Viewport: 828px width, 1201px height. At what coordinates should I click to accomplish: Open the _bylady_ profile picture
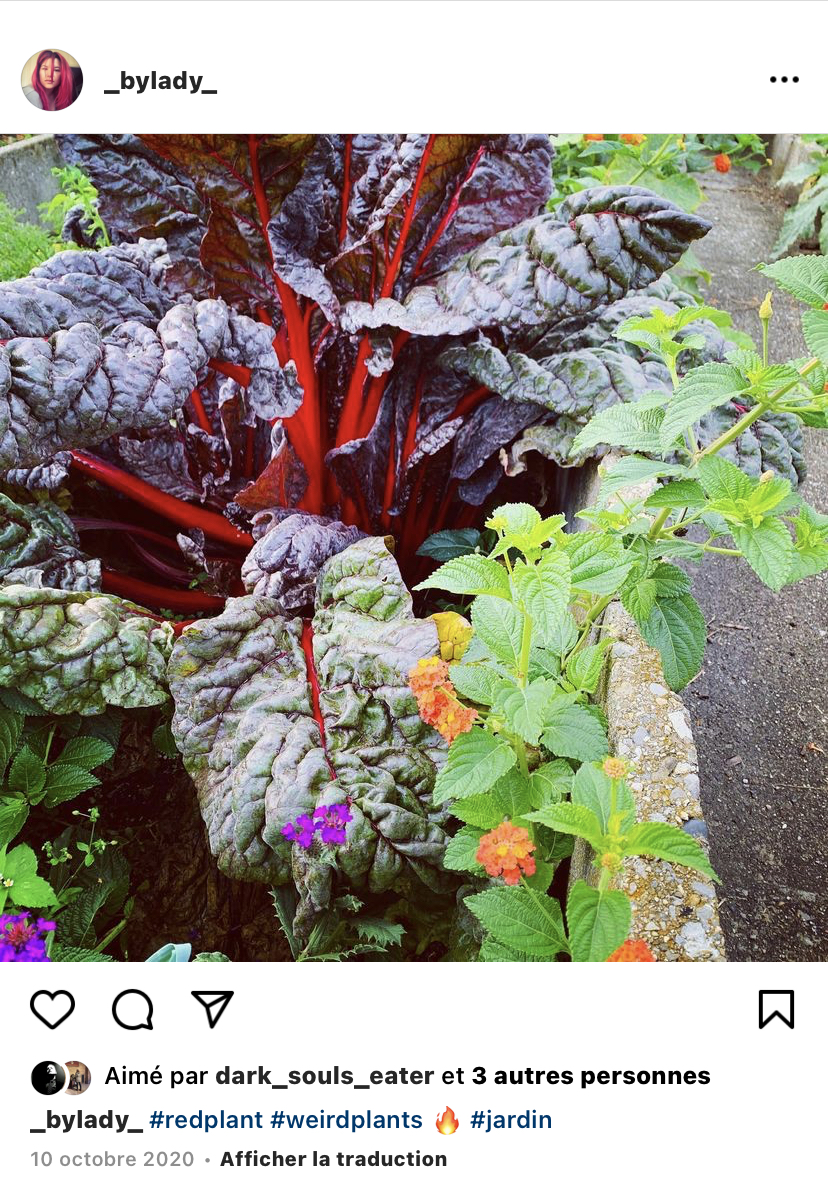(52, 80)
